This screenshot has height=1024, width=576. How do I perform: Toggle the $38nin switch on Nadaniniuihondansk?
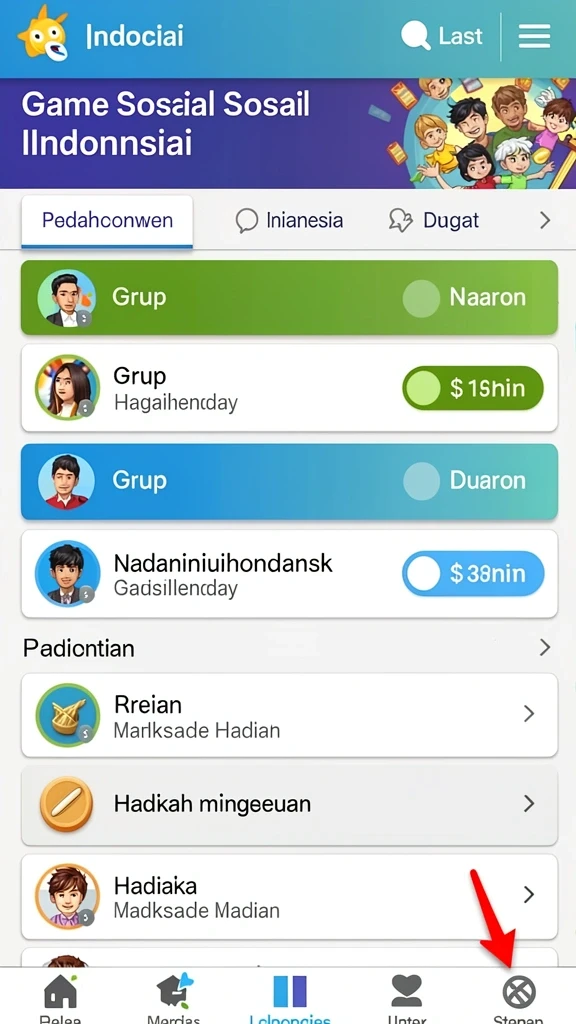(473, 573)
